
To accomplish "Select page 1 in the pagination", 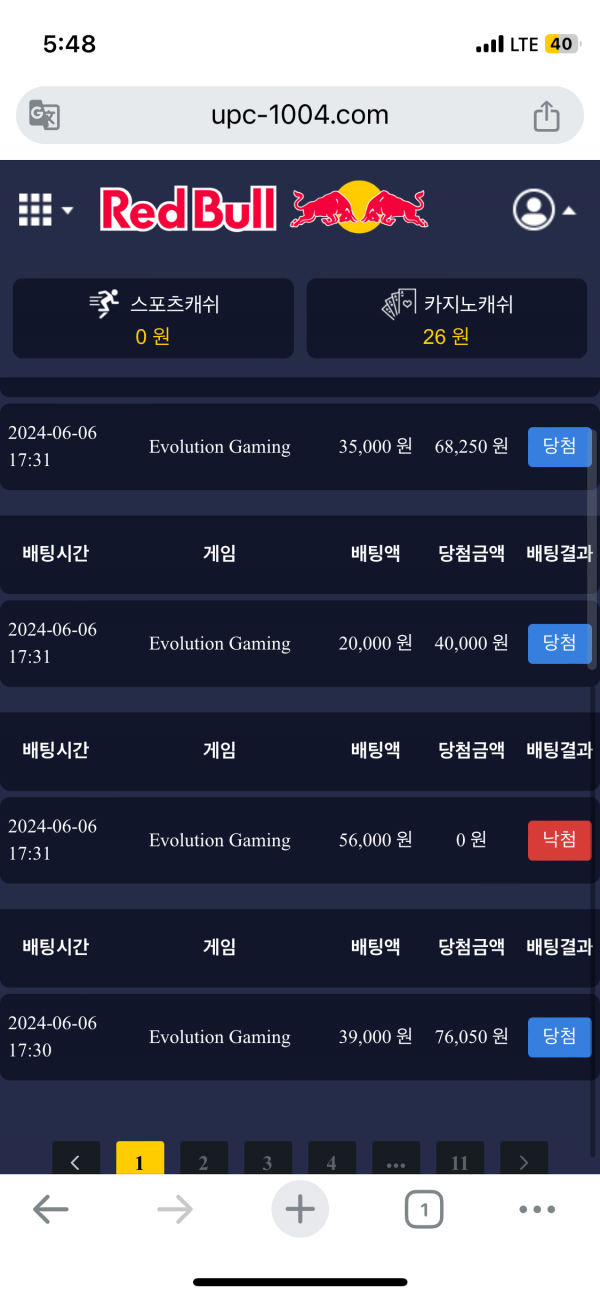I will pos(140,1161).
